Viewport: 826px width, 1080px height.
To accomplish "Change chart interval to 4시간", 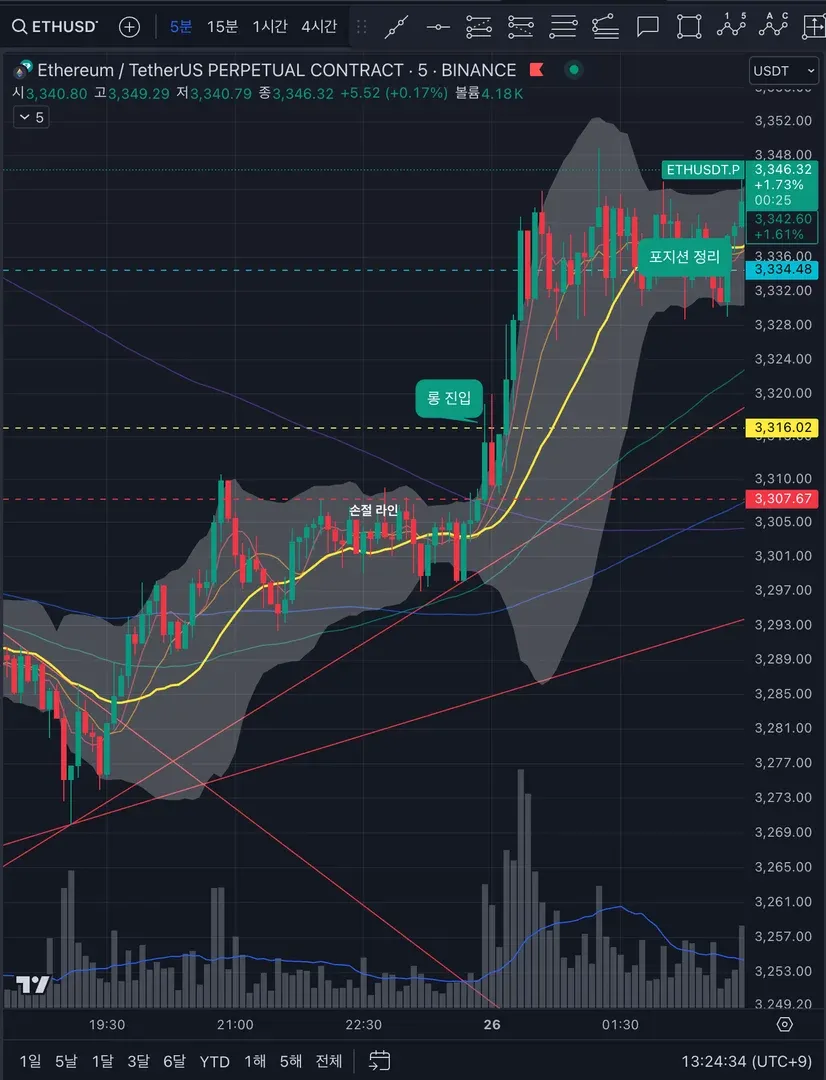I will pos(319,27).
